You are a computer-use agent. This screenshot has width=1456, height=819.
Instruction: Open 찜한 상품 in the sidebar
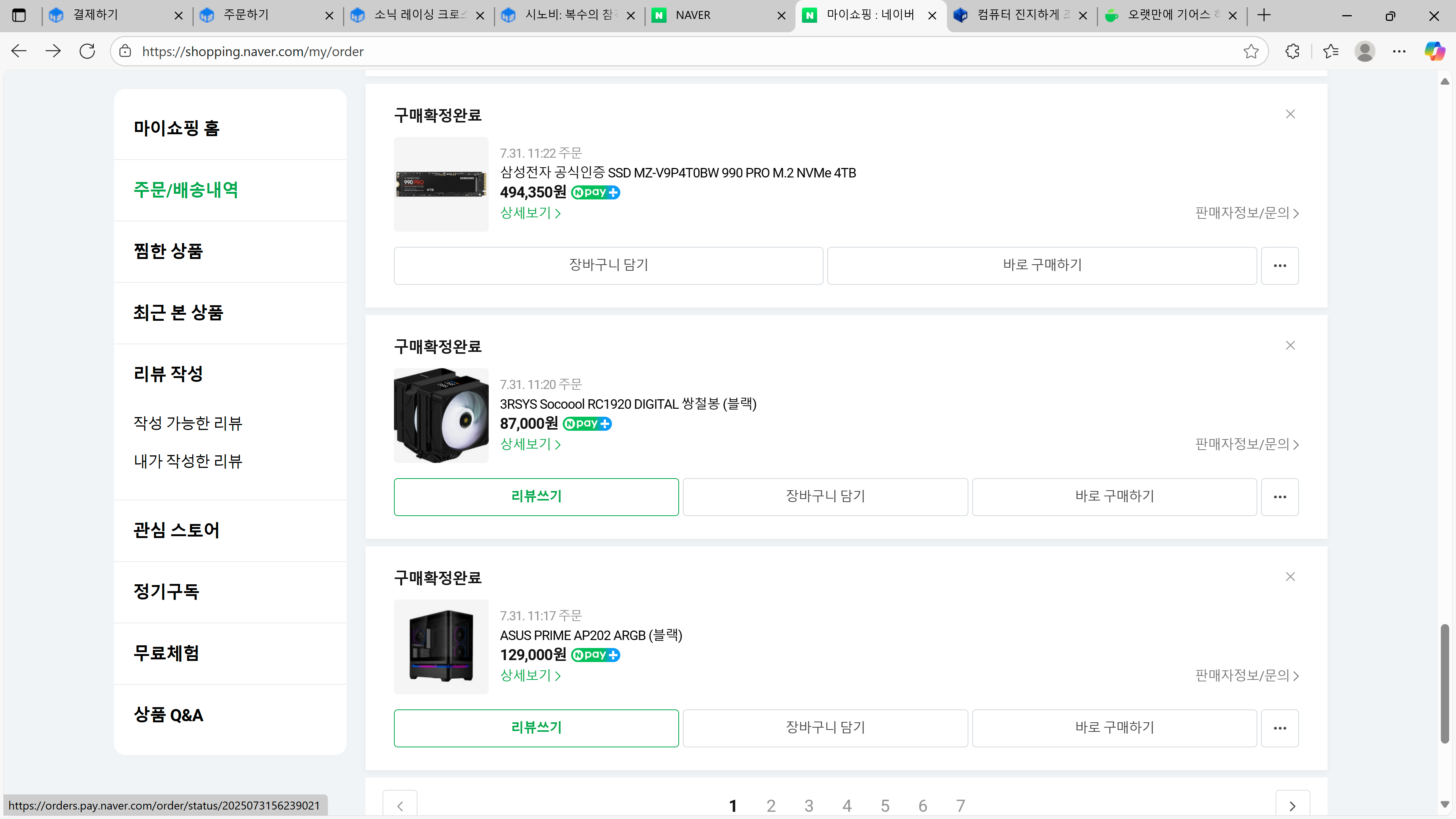(168, 251)
